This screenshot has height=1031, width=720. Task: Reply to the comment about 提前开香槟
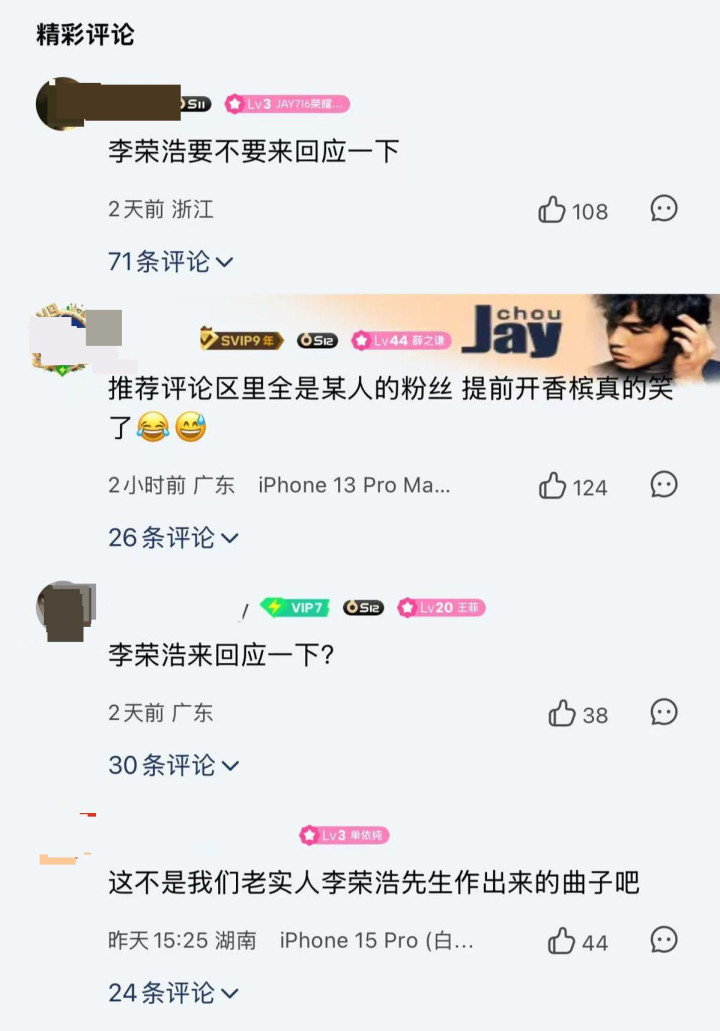coord(664,485)
